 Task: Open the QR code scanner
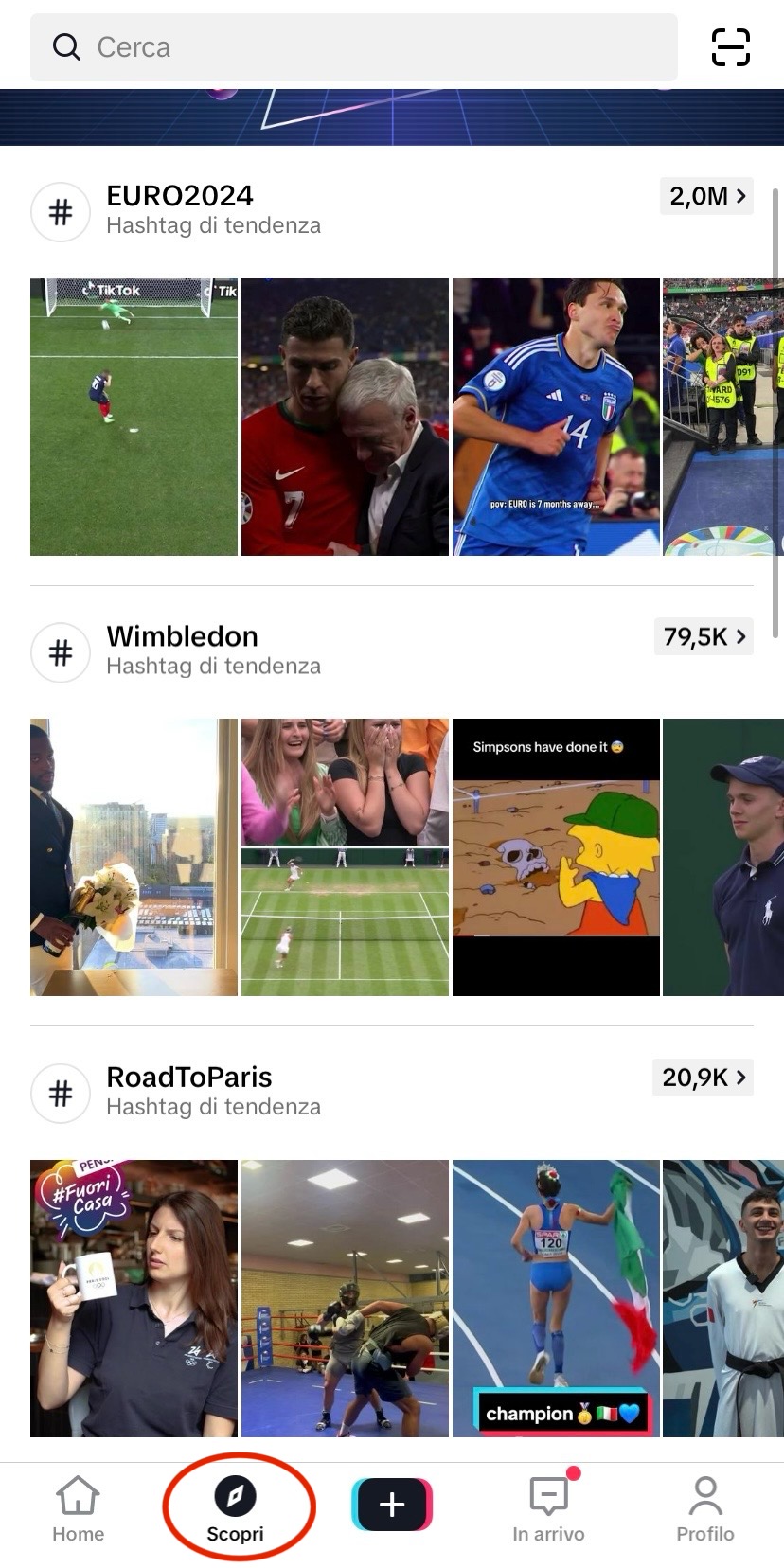(729, 47)
